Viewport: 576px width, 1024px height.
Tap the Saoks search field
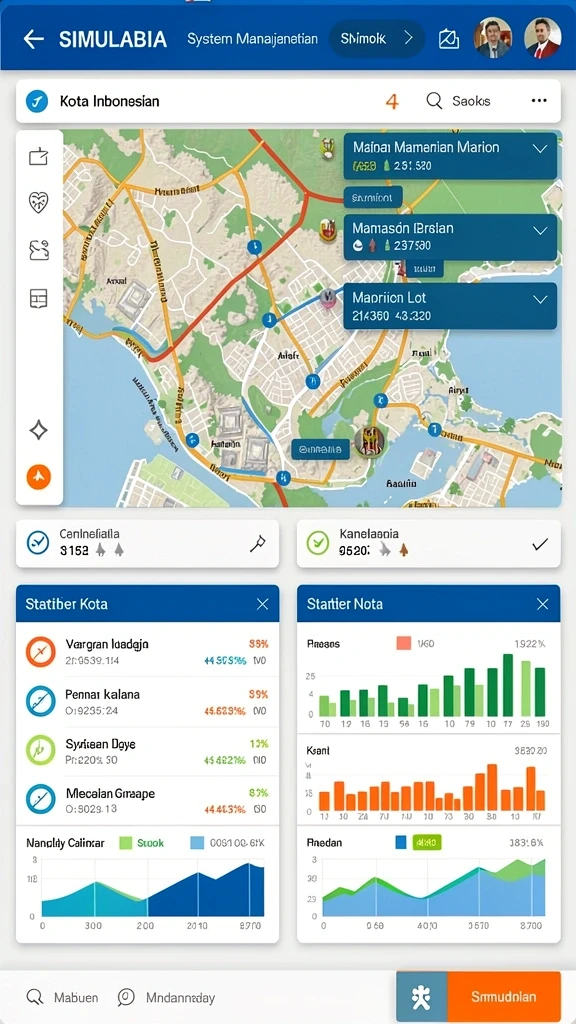click(458, 101)
